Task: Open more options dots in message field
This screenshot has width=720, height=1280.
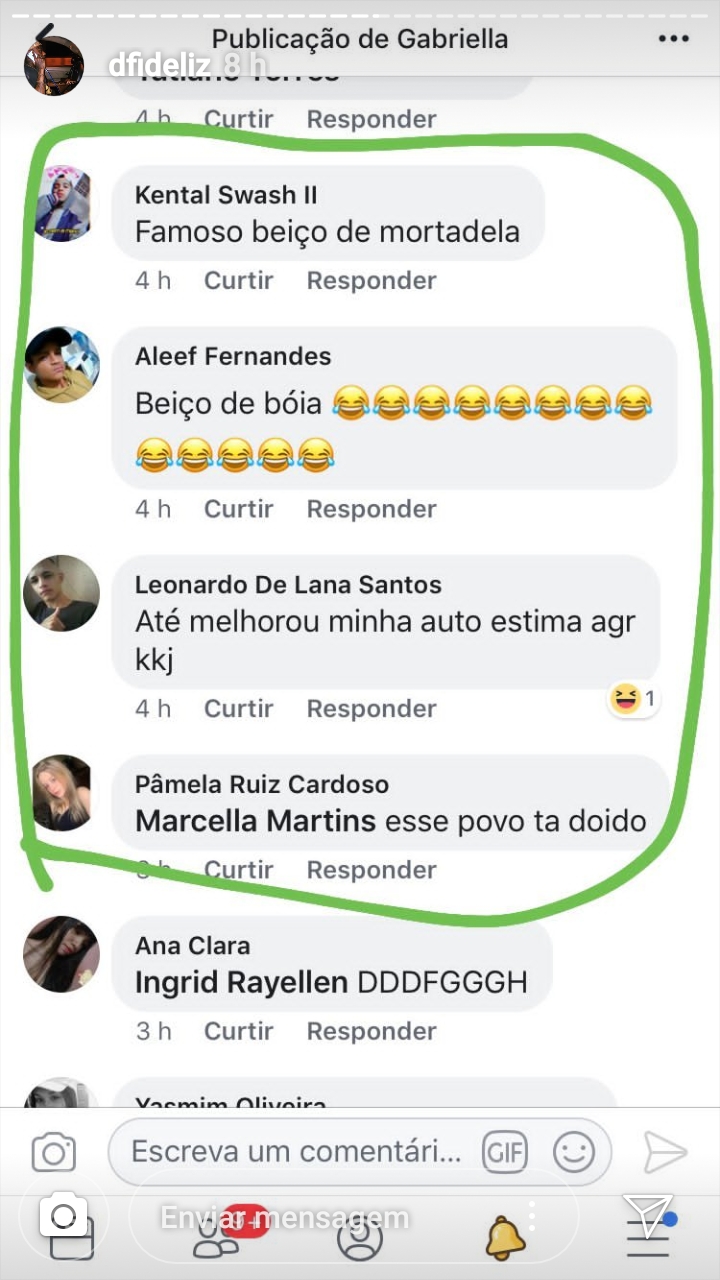Action: [532, 1216]
